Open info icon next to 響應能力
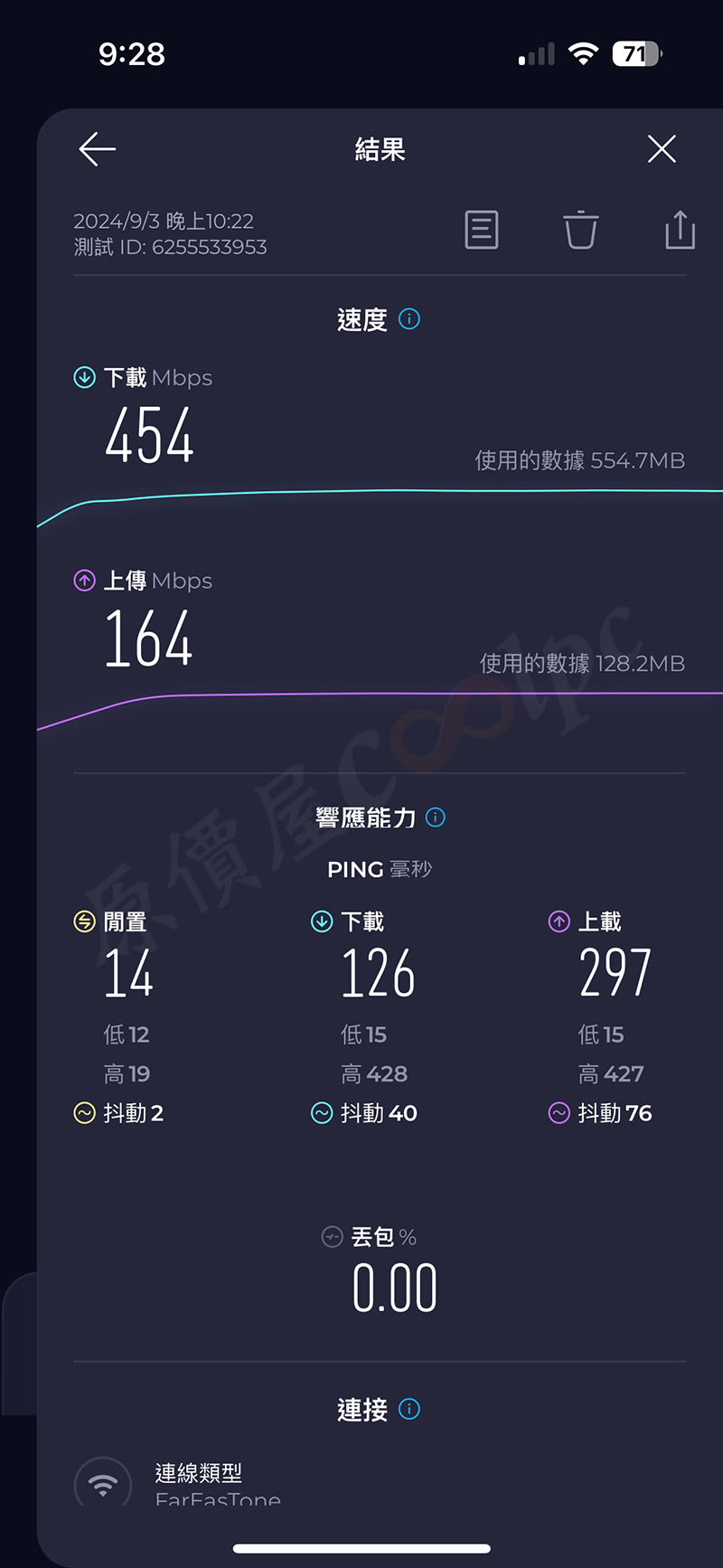The width and height of the screenshot is (723, 1568). [x=436, y=817]
